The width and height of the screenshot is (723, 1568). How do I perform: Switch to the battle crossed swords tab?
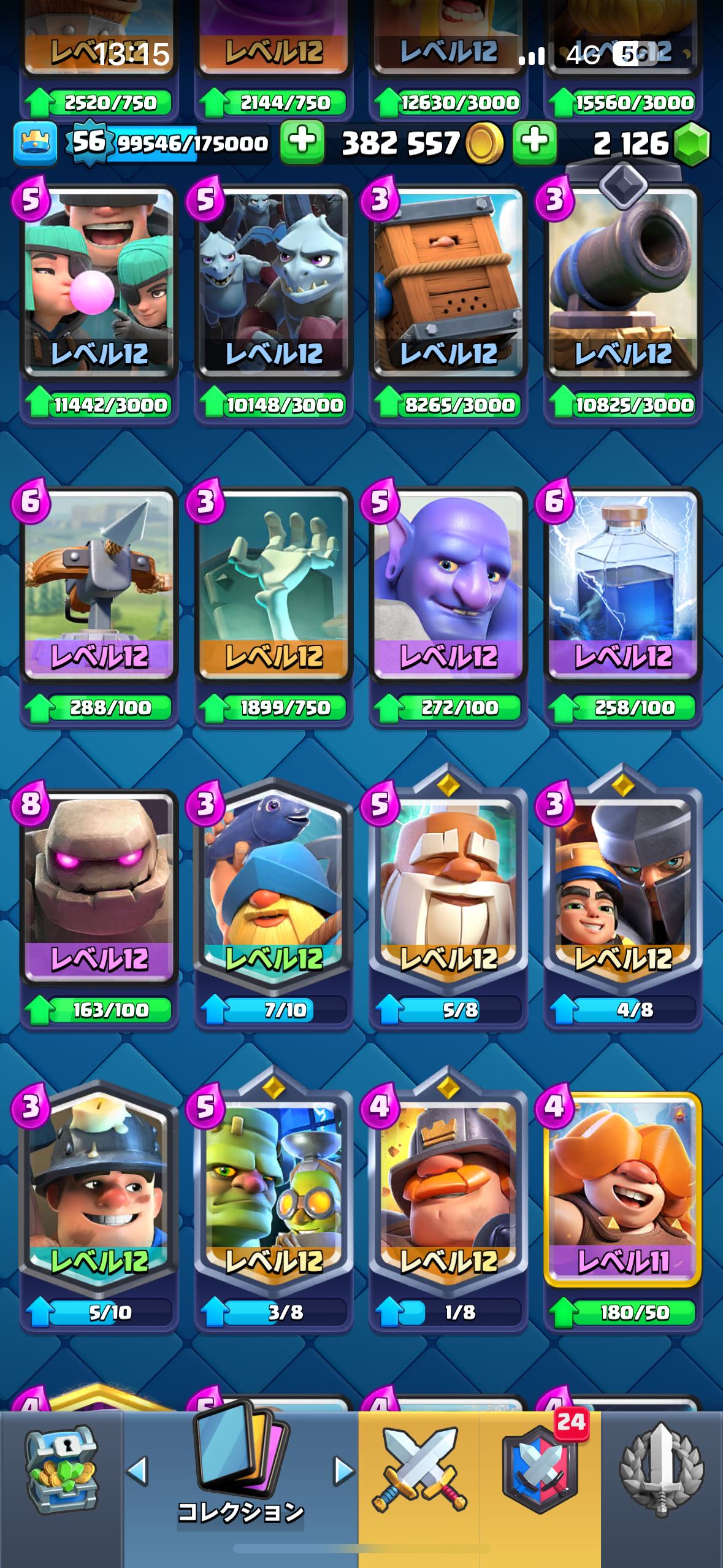click(x=419, y=1470)
